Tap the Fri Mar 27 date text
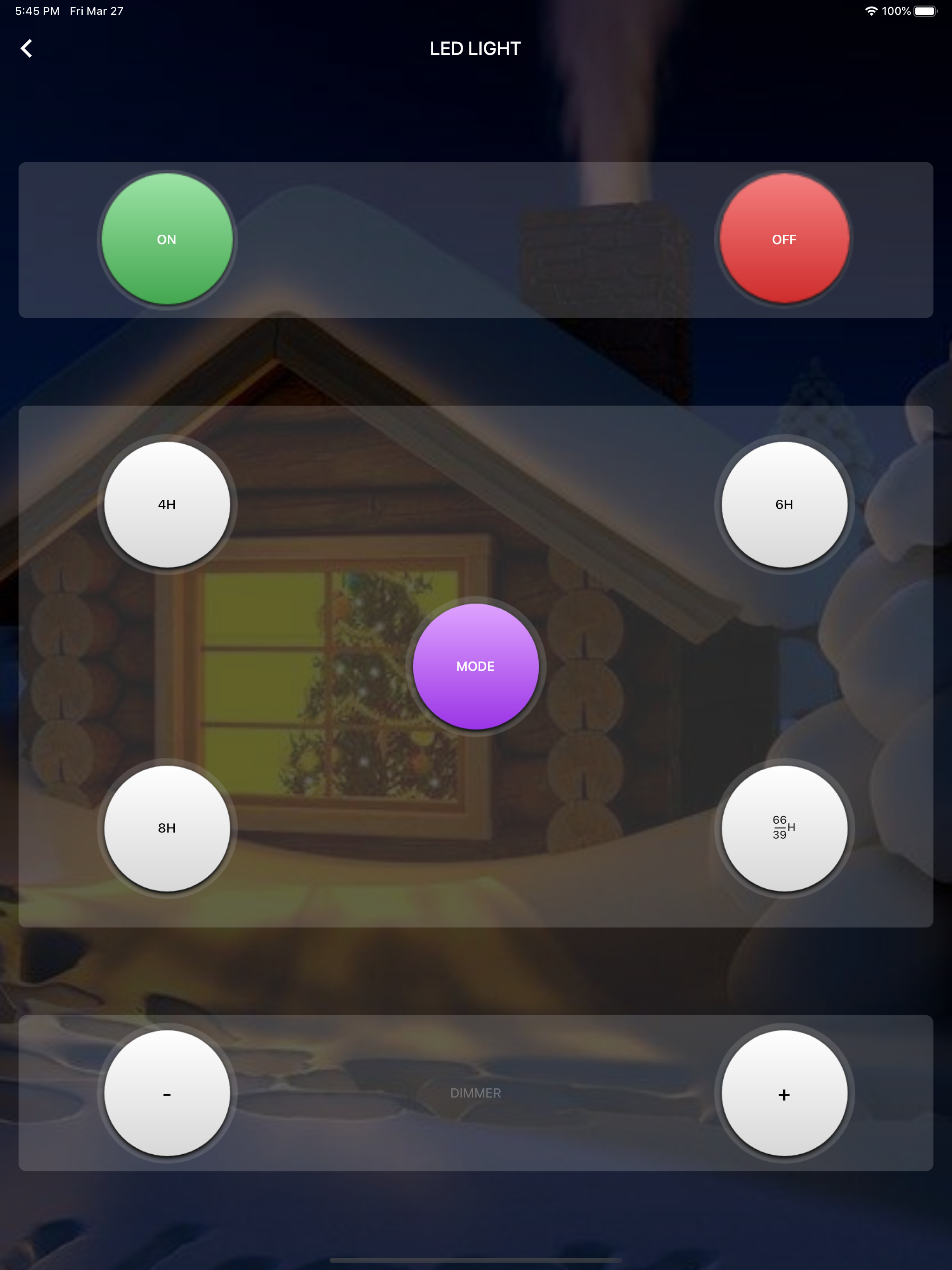Image resolution: width=952 pixels, height=1270 pixels. click(96, 10)
